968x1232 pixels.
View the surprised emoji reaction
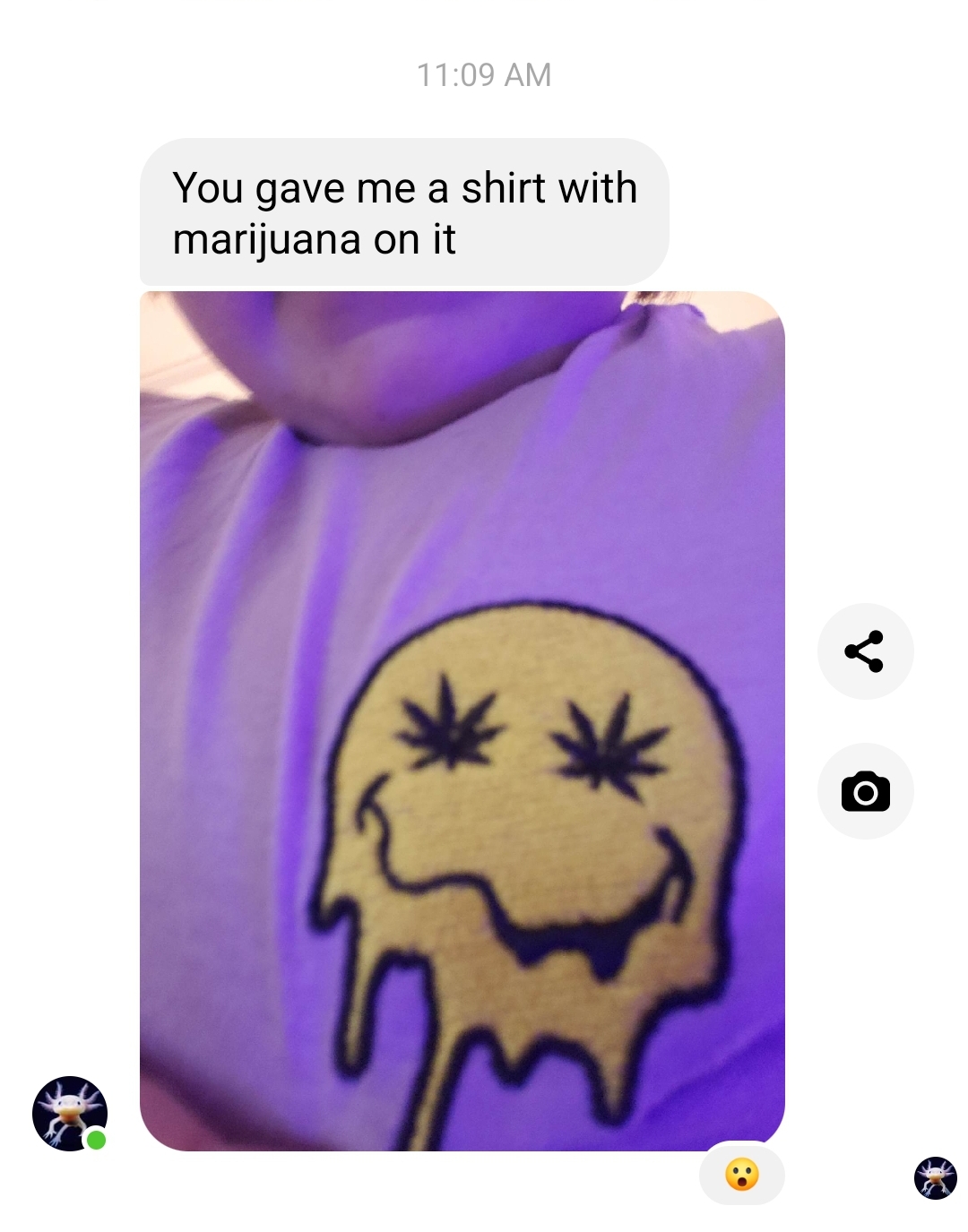pyautogui.click(x=741, y=1174)
